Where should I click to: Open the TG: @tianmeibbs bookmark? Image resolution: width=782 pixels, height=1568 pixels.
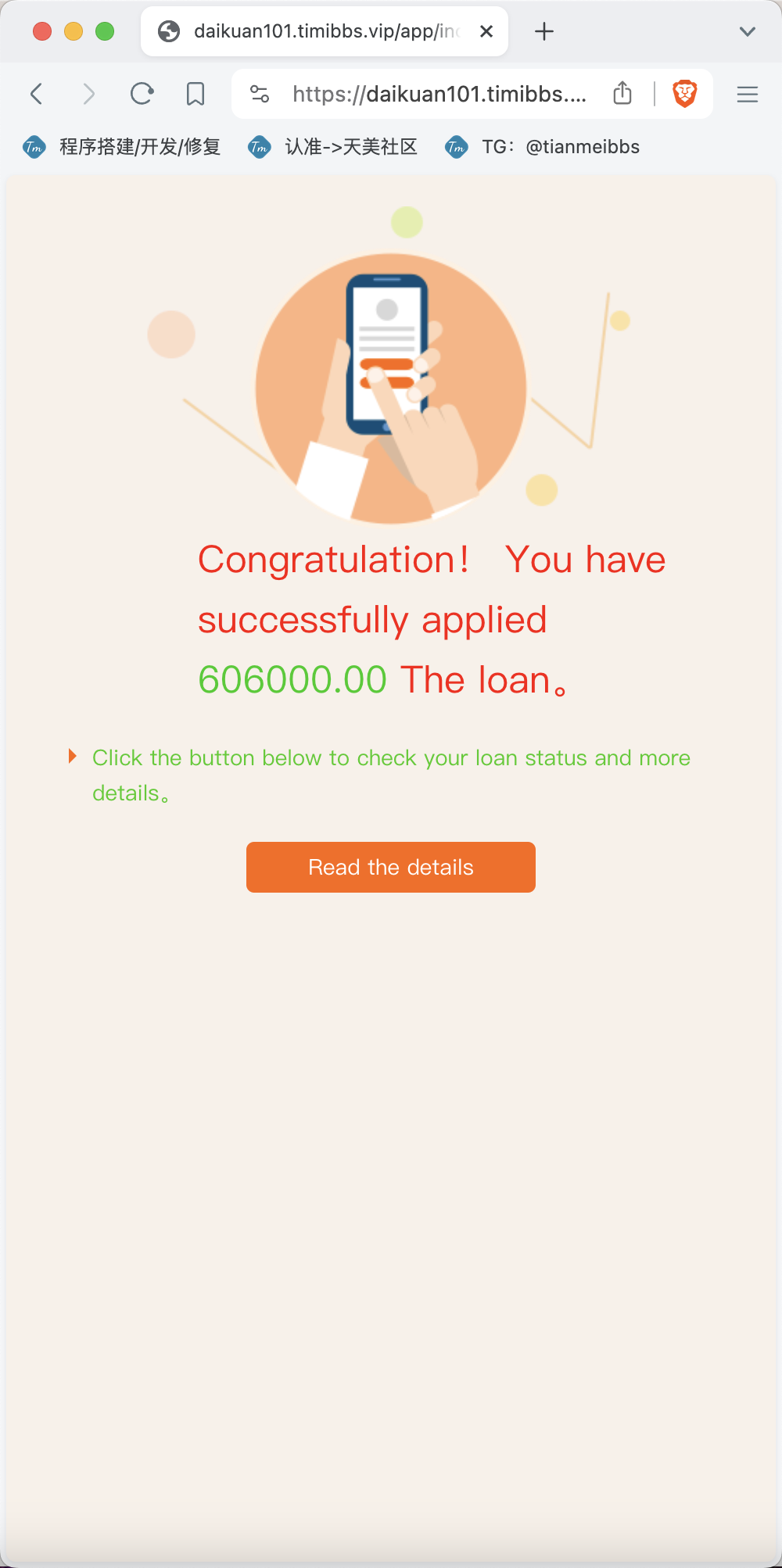coord(543,147)
